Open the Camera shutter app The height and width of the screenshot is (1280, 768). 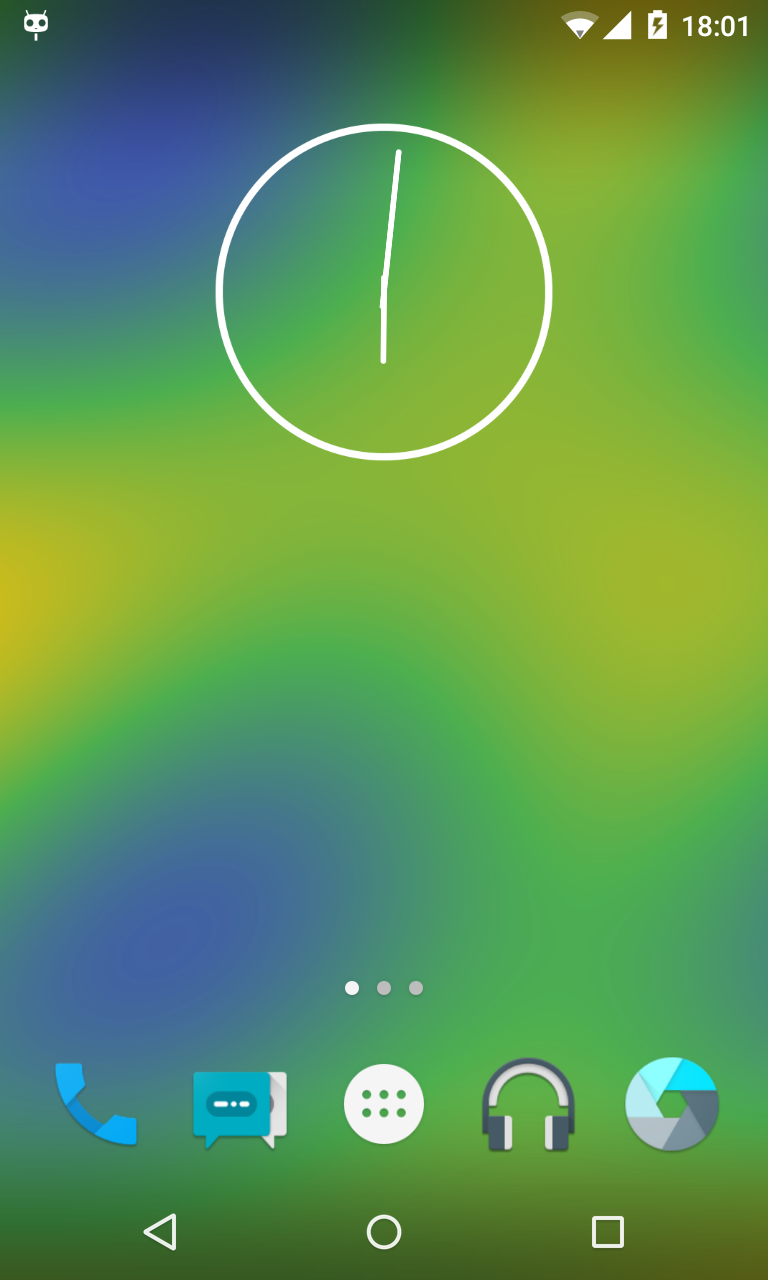tap(672, 1104)
